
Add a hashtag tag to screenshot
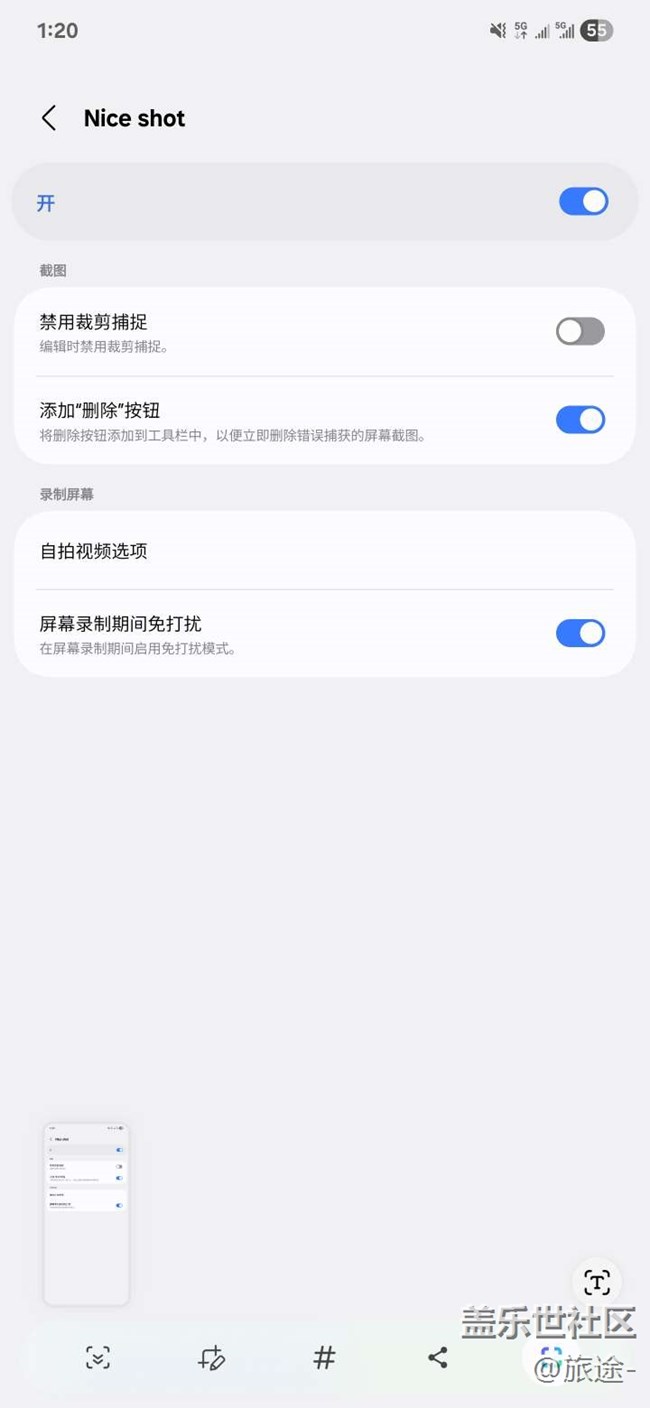pos(324,1357)
